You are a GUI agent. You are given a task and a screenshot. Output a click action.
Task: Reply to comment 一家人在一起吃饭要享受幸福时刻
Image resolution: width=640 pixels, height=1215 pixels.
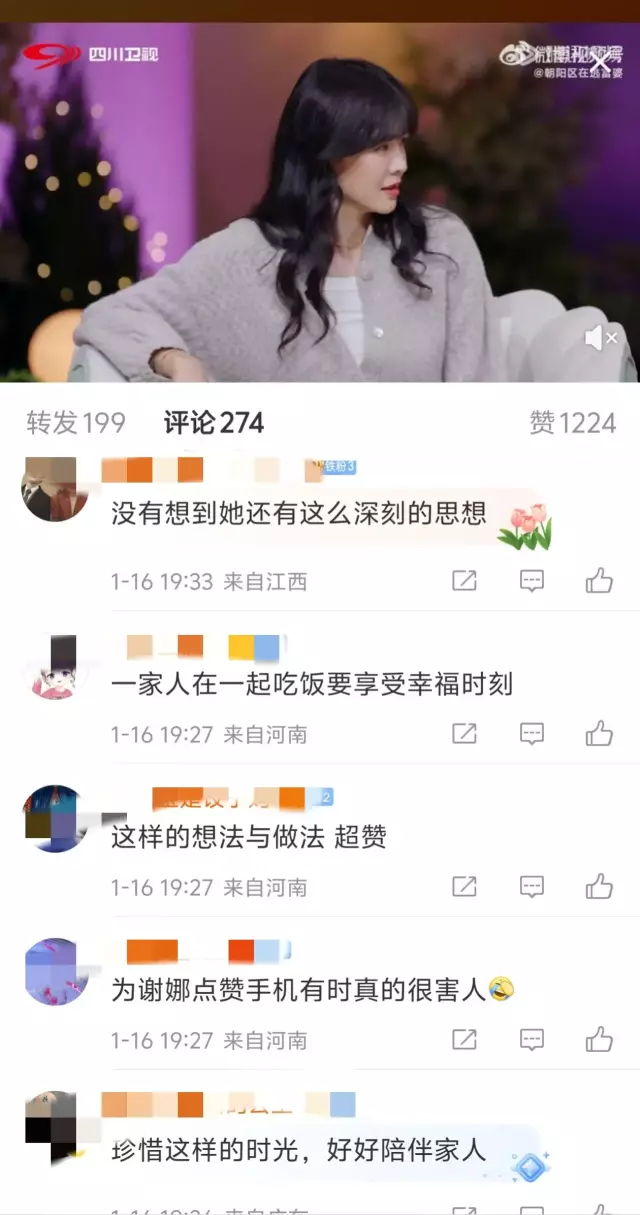(x=532, y=734)
